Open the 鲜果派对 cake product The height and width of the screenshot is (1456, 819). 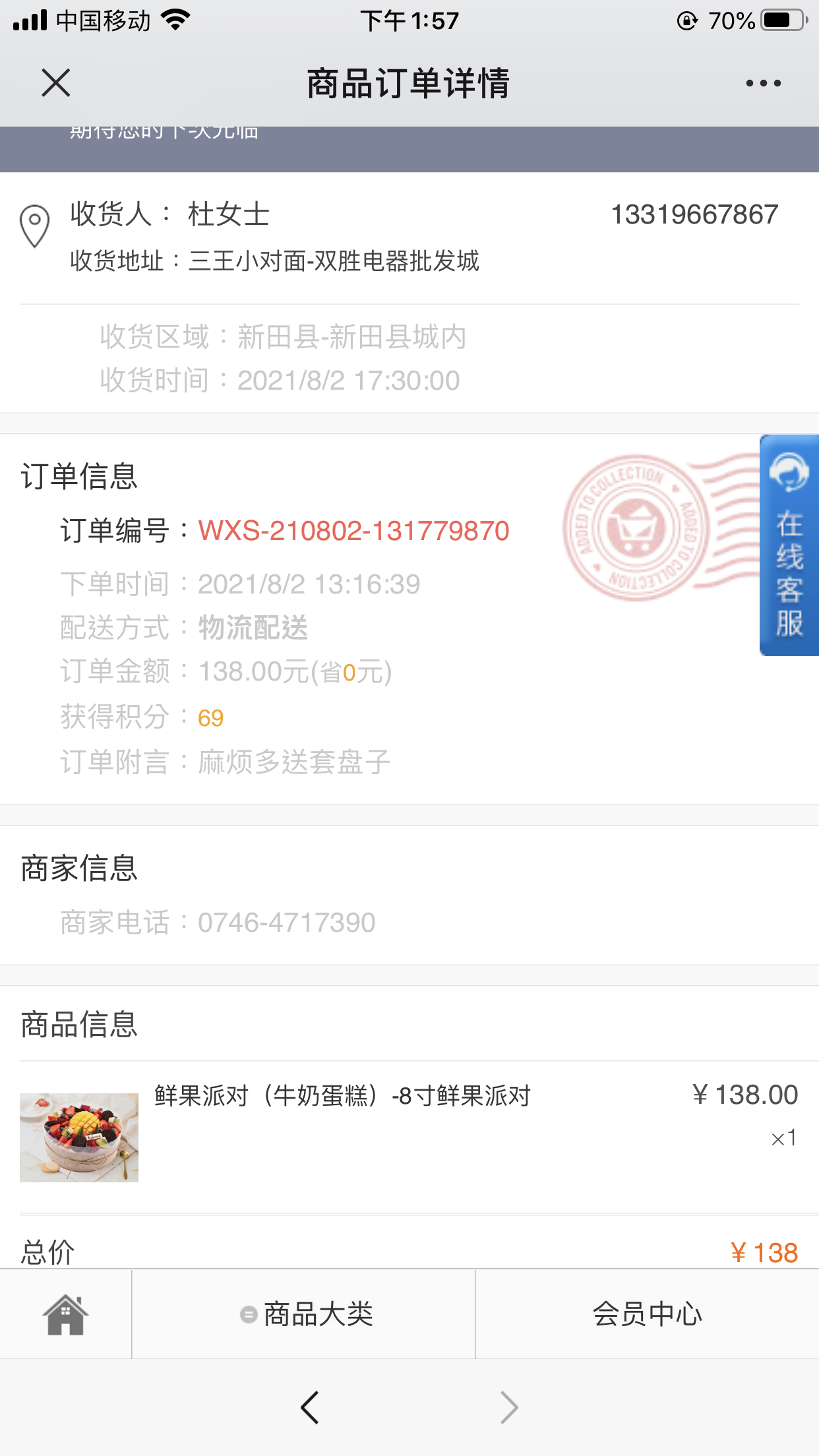[x=342, y=1097]
